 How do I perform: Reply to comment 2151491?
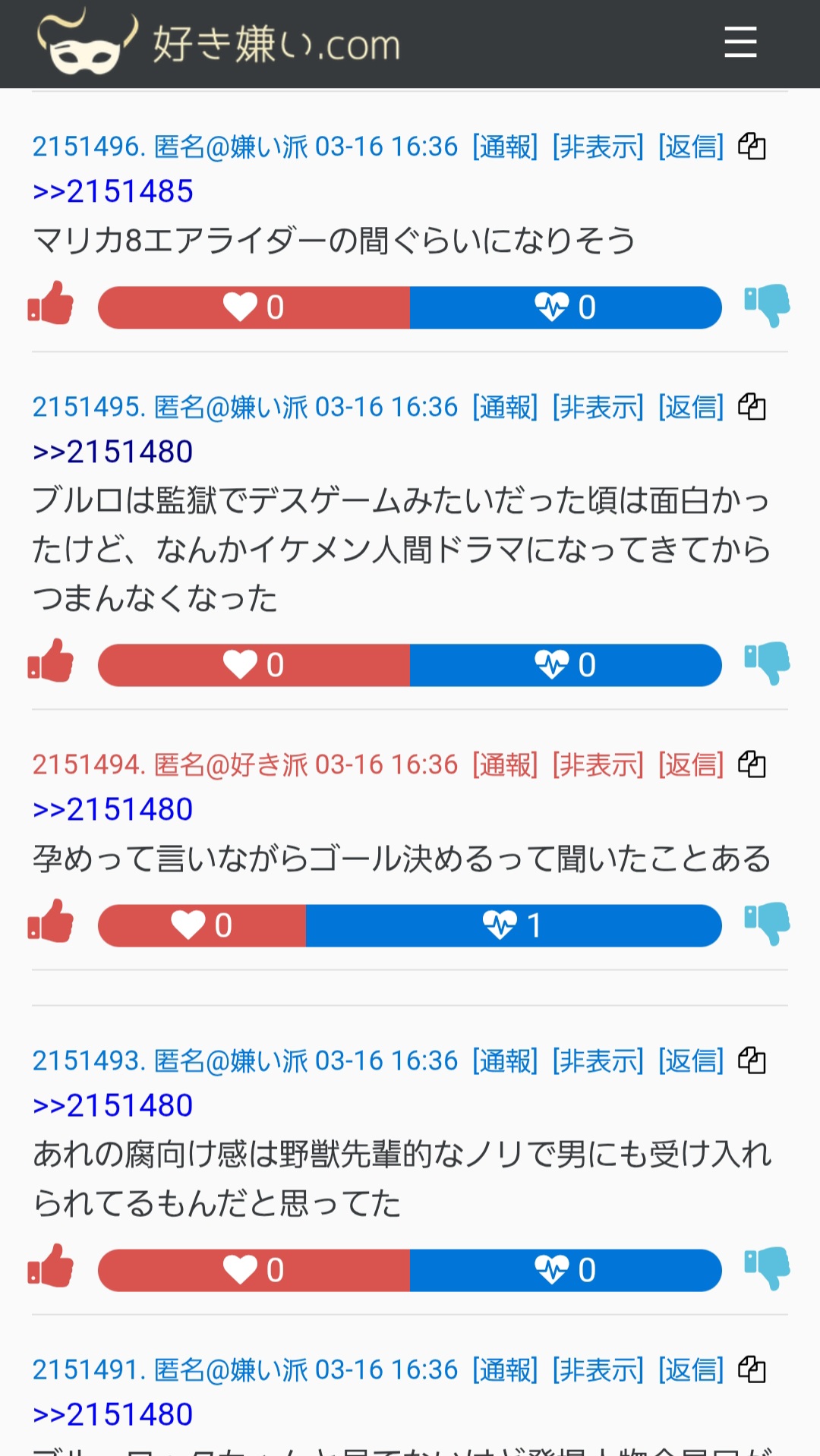coord(691,1369)
